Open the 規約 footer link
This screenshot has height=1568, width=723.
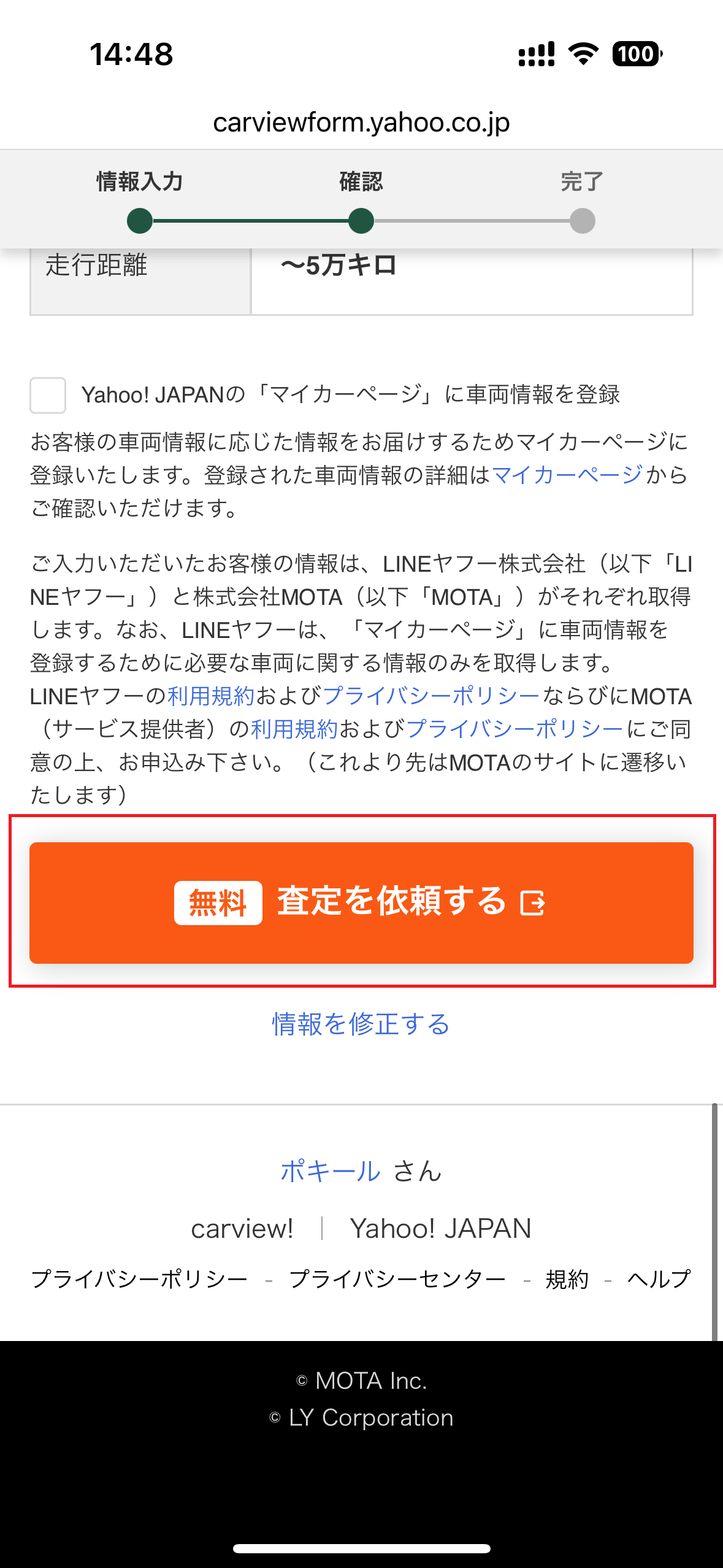(567, 1279)
